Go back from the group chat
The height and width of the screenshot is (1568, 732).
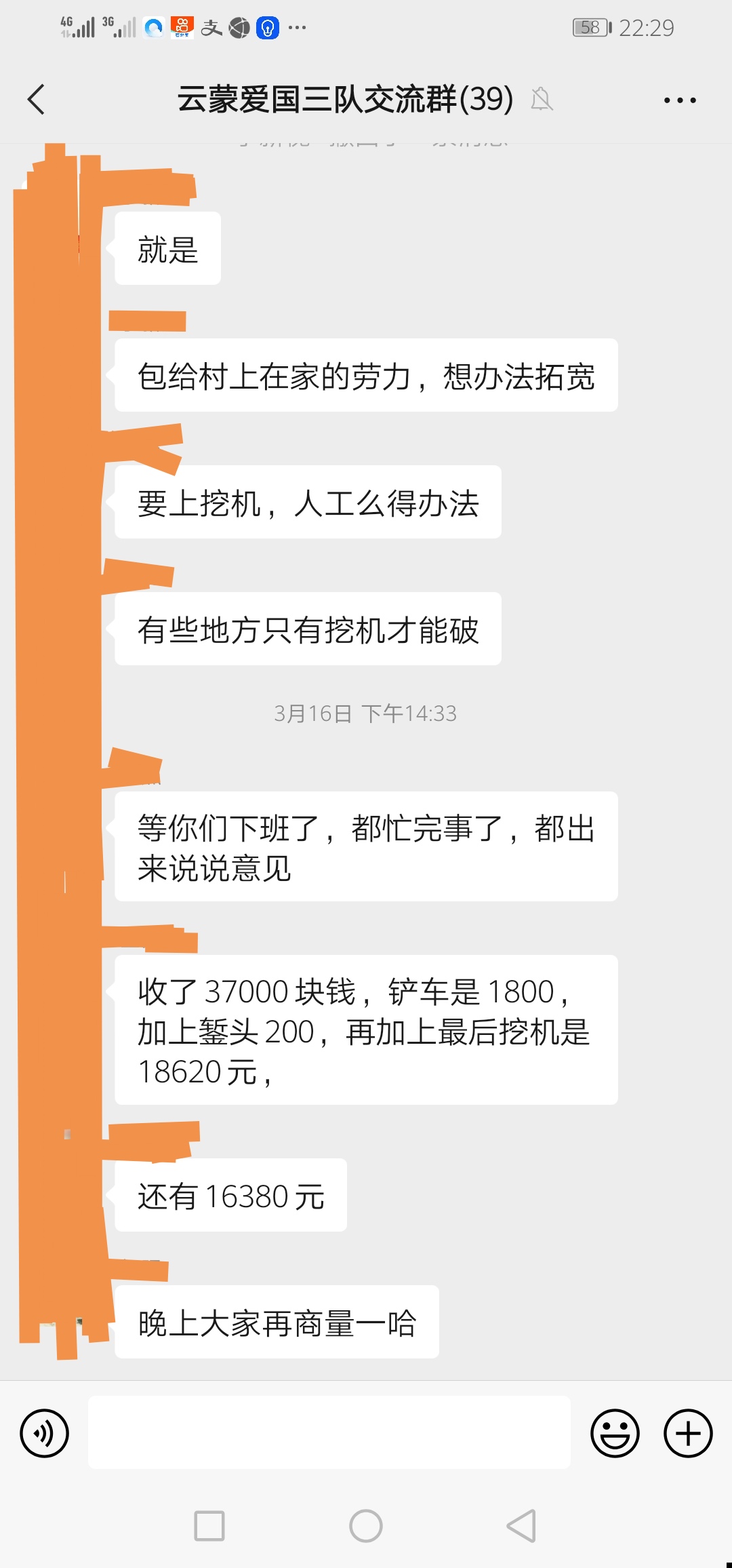(x=37, y=100)
